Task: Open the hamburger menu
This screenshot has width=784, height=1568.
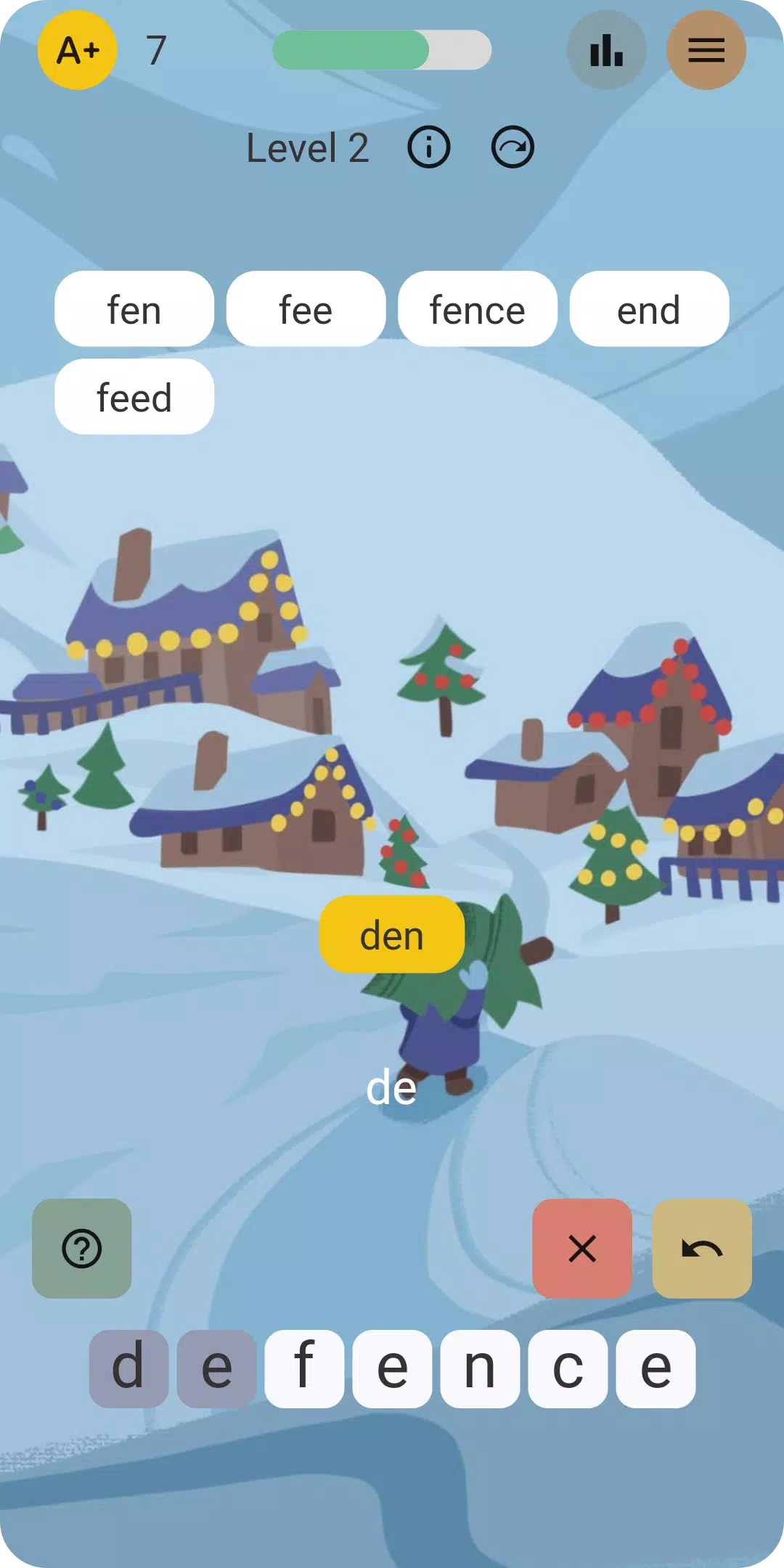Action: pyautogui.click(x=706, y=50)
